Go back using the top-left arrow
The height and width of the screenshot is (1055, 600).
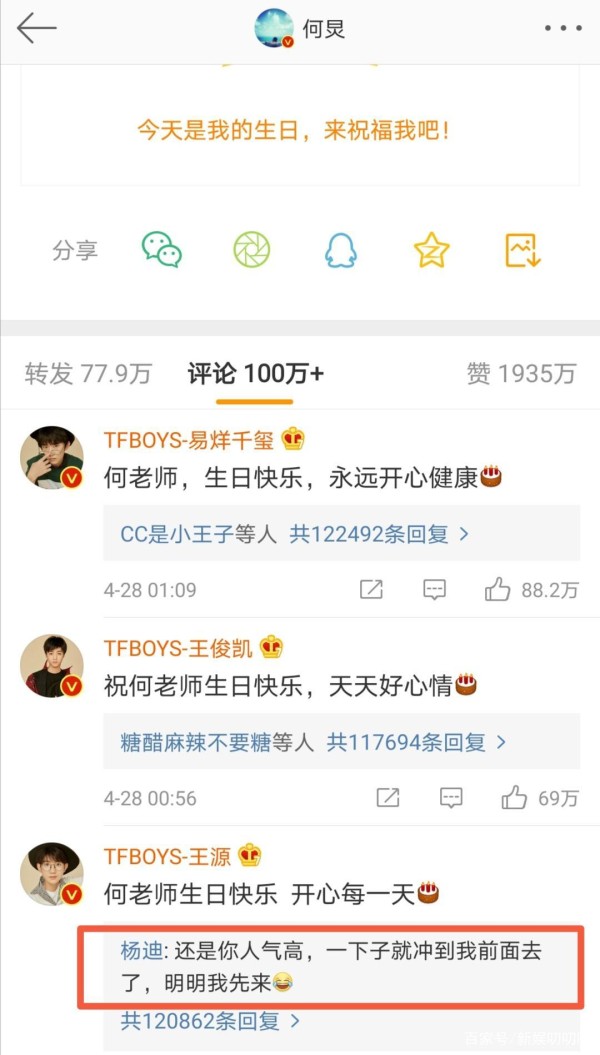(36, 28)
